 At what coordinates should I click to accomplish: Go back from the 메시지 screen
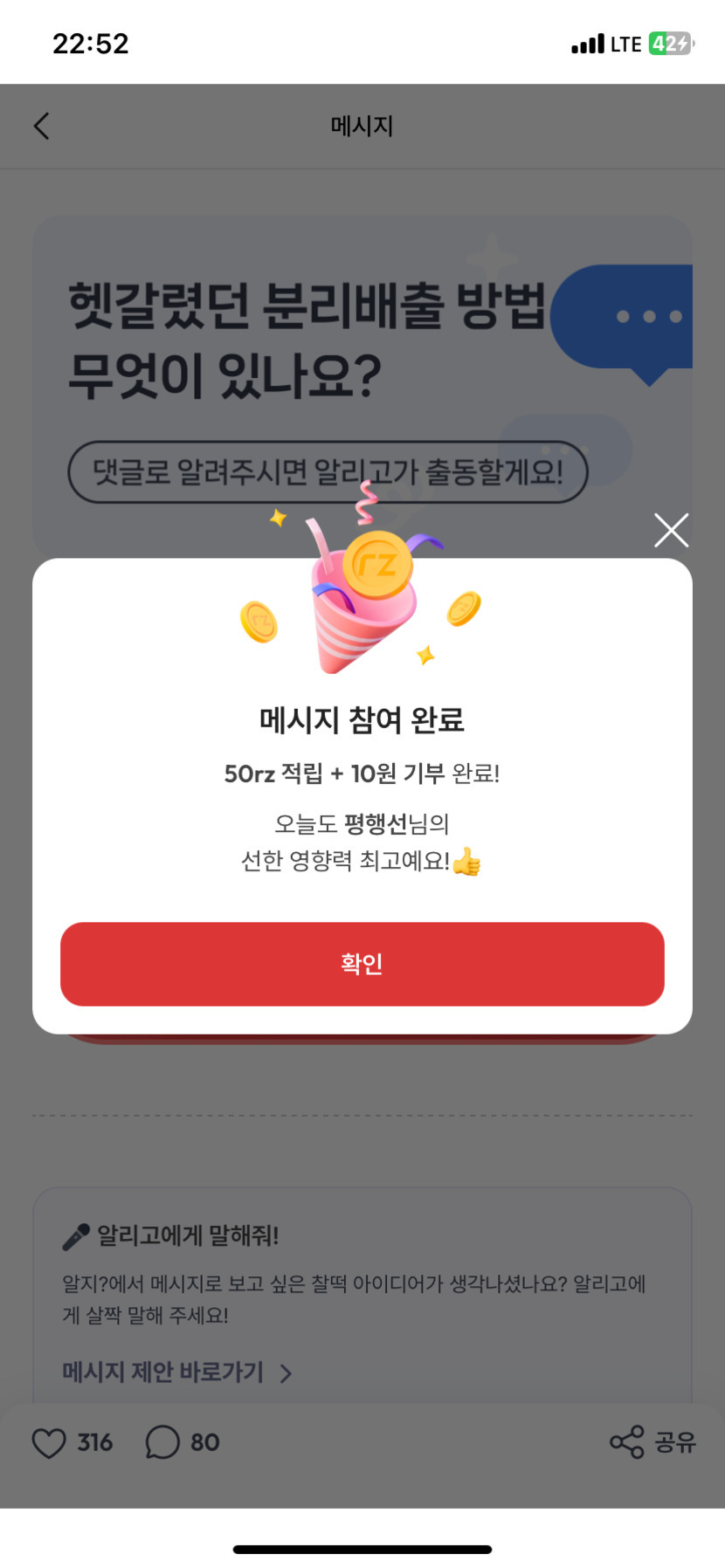coord(41,126)
